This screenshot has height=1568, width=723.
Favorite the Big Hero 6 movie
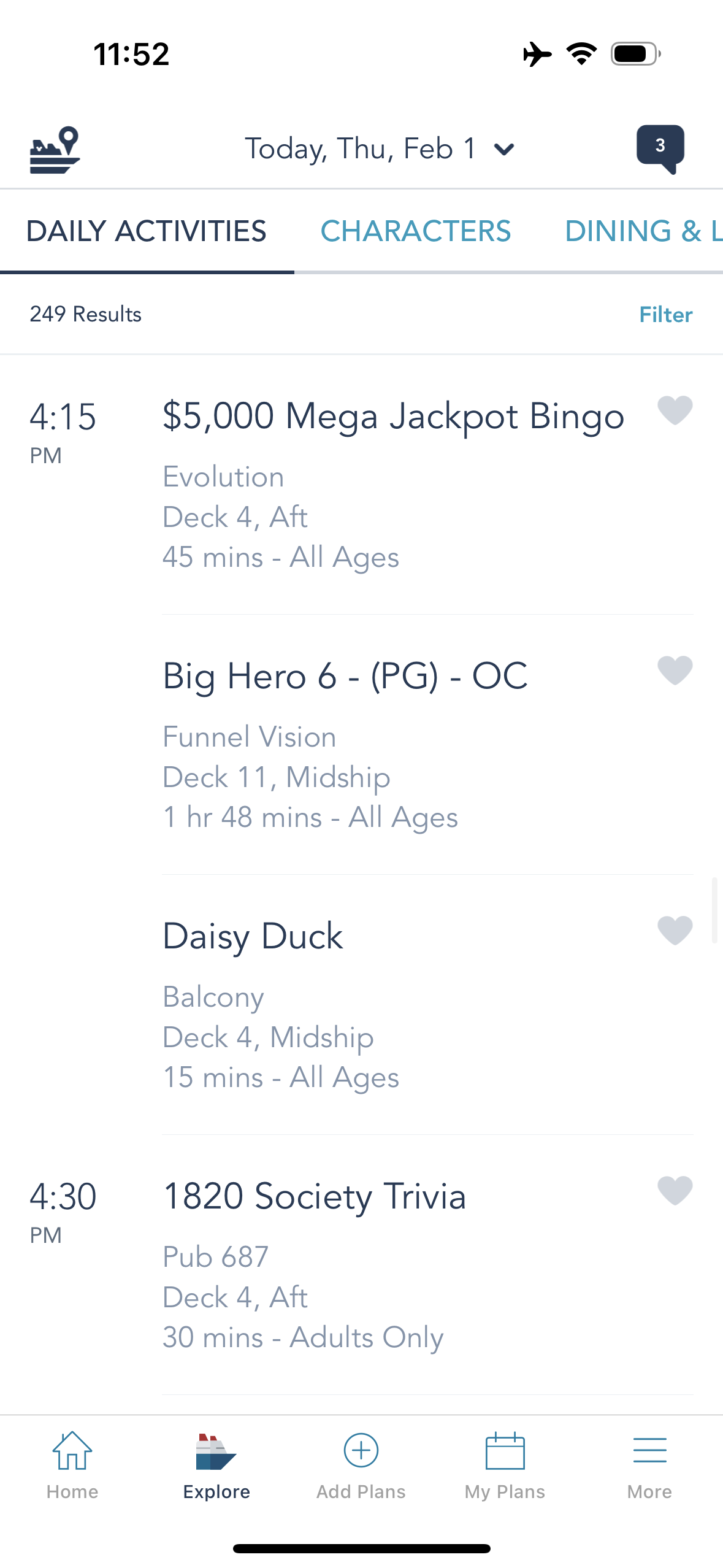coord(675,670)
